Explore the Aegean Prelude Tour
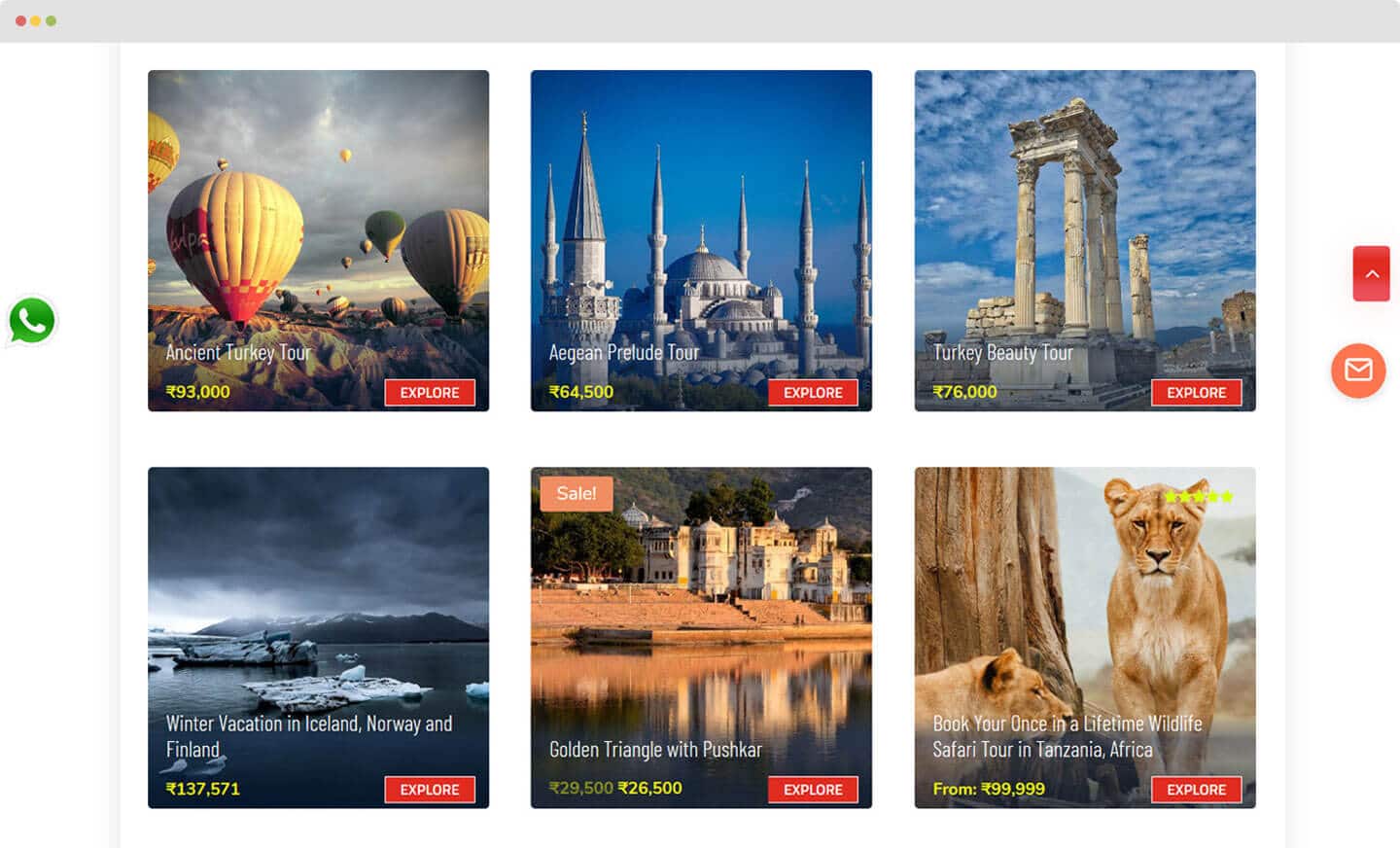The image size is (1400, 848). click(x=813, y=393)
